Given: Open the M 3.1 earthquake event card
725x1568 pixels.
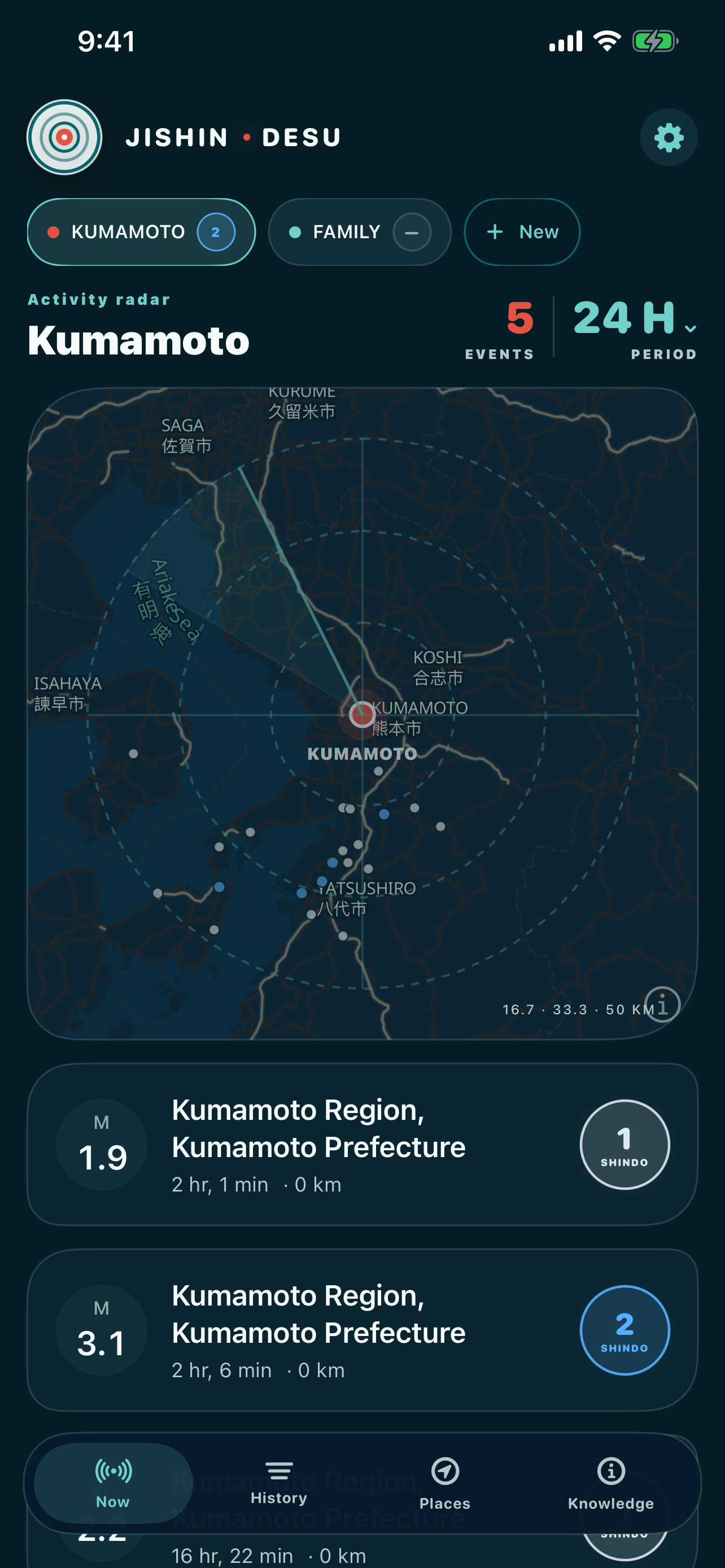Looking at the screenshot, I should point(362,1330).
